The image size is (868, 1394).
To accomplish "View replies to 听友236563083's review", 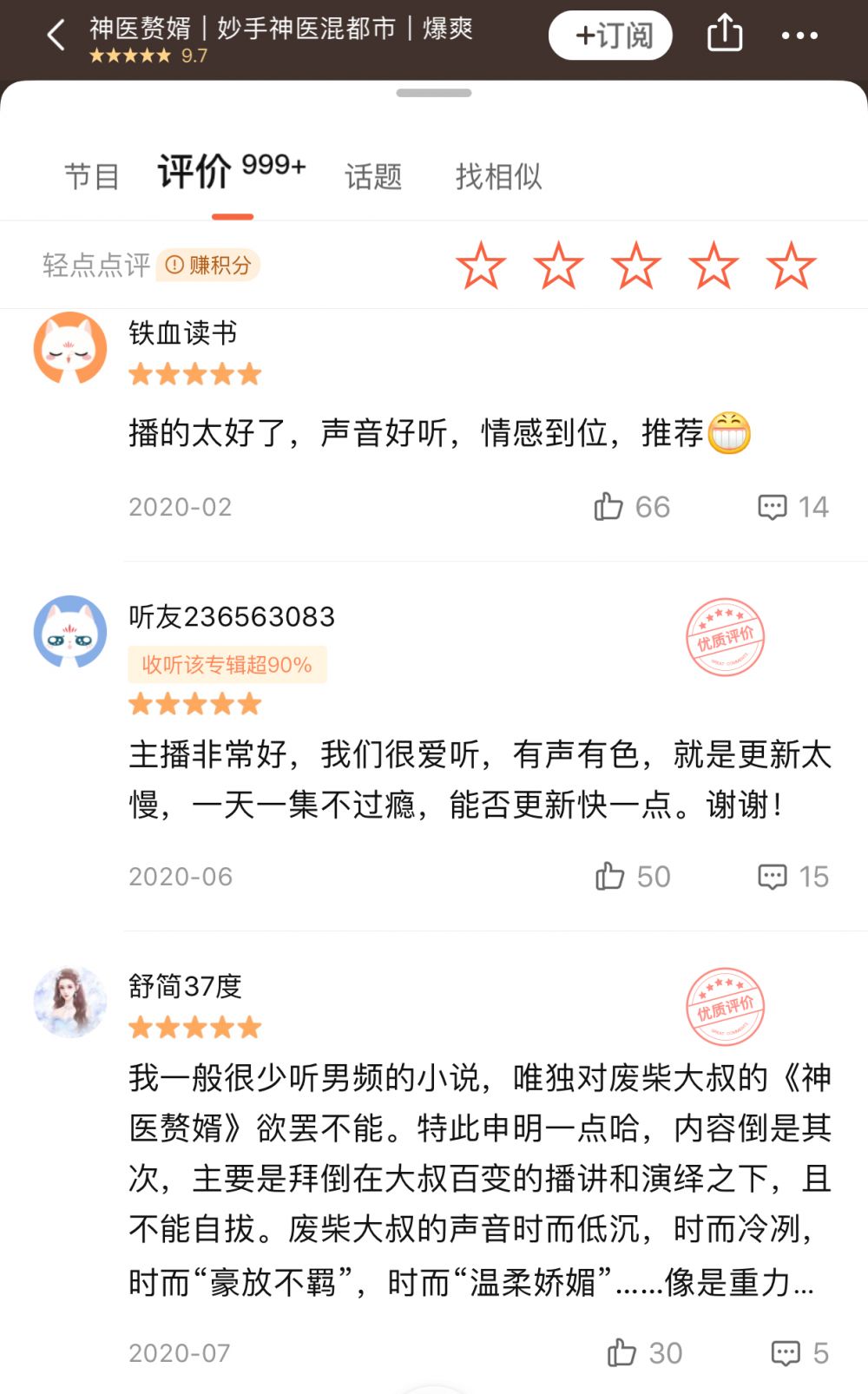I will point(773,876).
